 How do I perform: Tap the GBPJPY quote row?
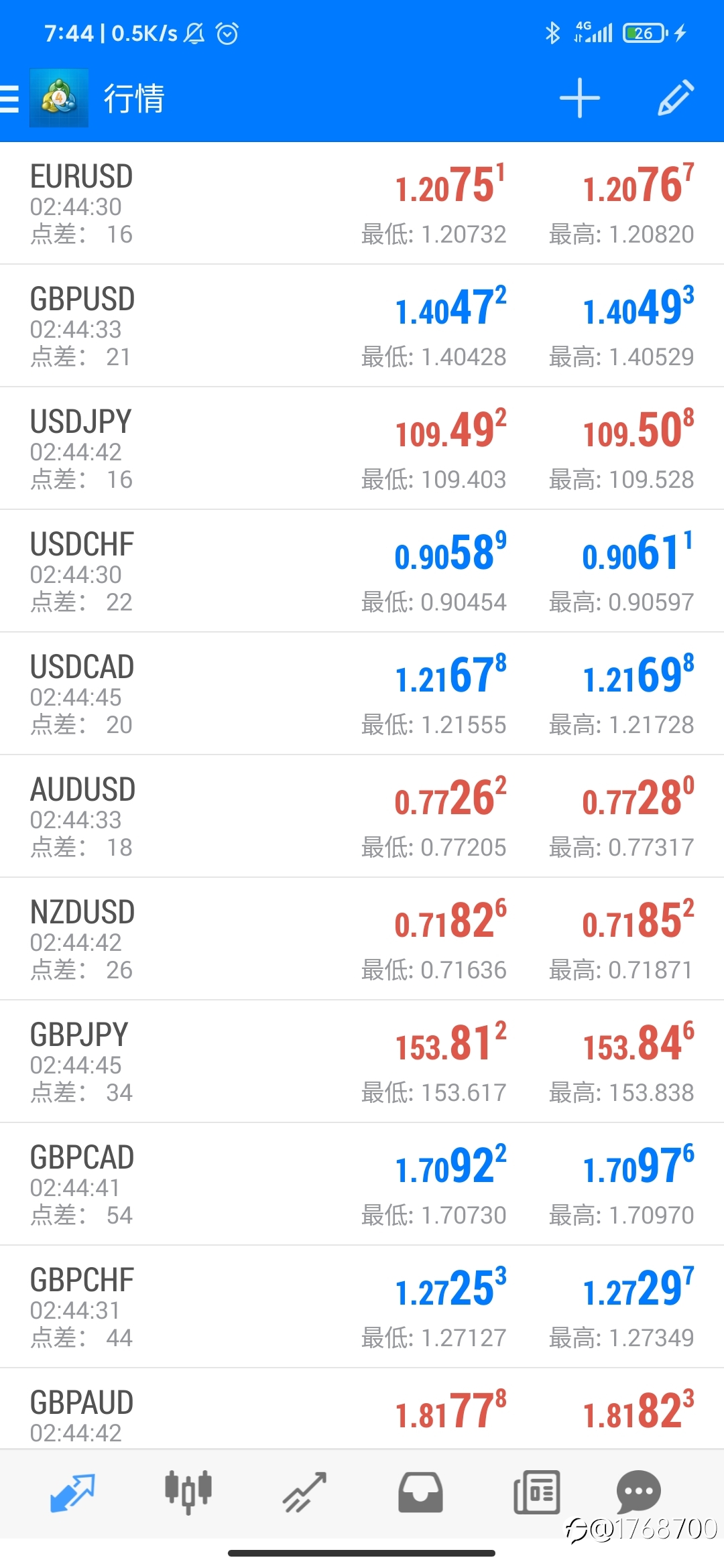[362, 1062]
